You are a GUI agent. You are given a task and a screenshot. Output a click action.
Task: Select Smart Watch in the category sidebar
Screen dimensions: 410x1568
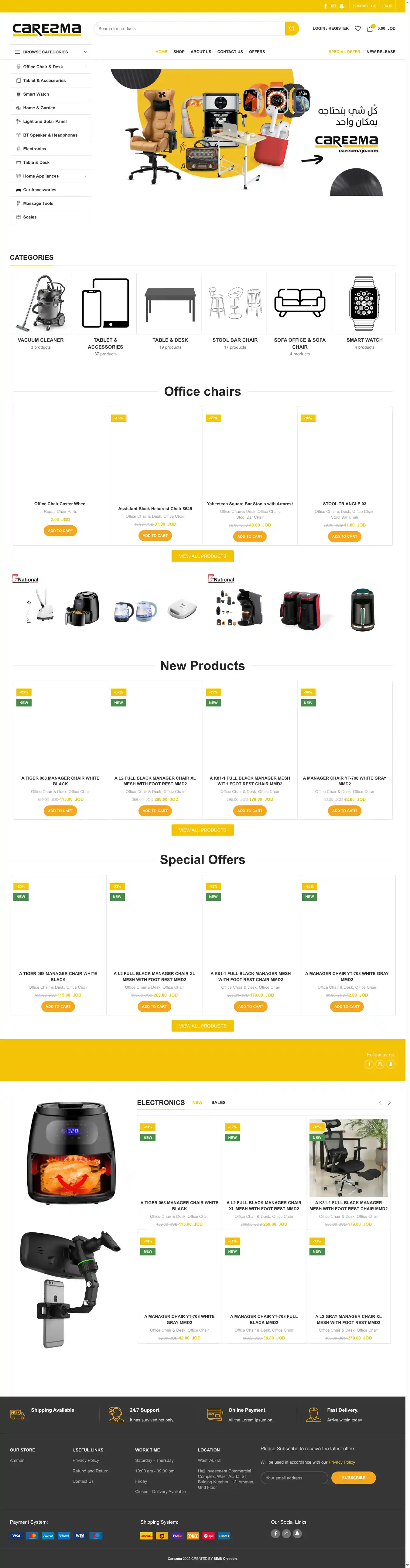[x=36, y=94]
